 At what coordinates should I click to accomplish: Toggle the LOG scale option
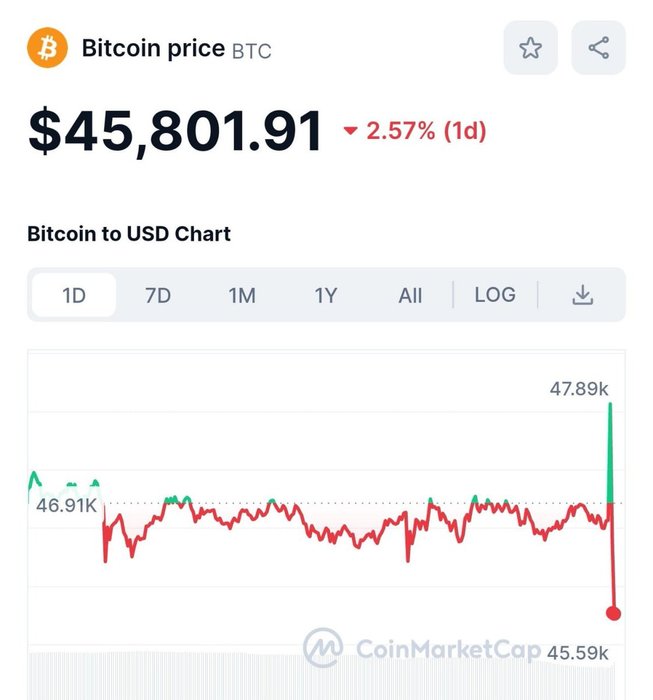(495, 295)
